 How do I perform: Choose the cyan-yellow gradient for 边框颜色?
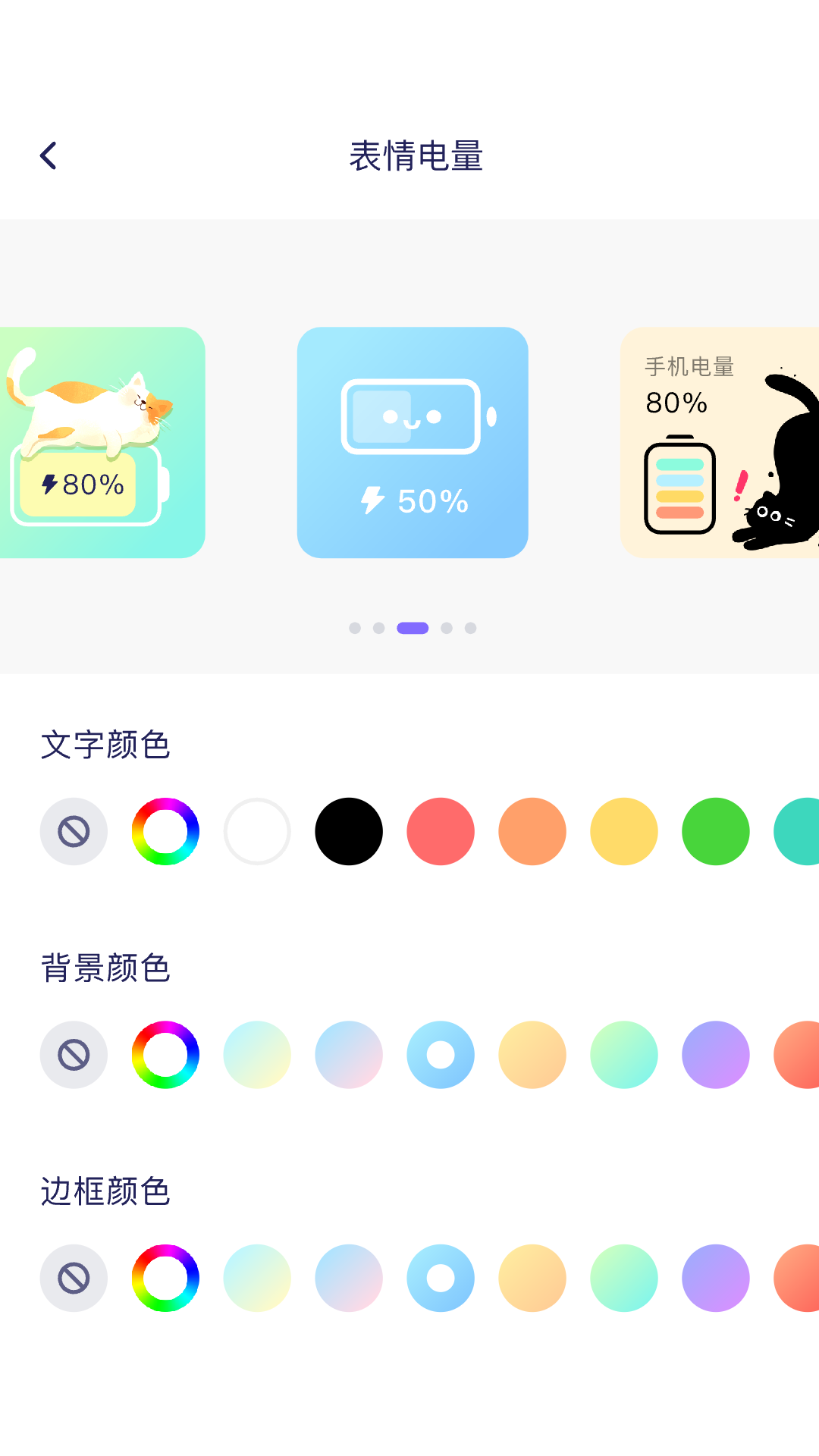257,1278
